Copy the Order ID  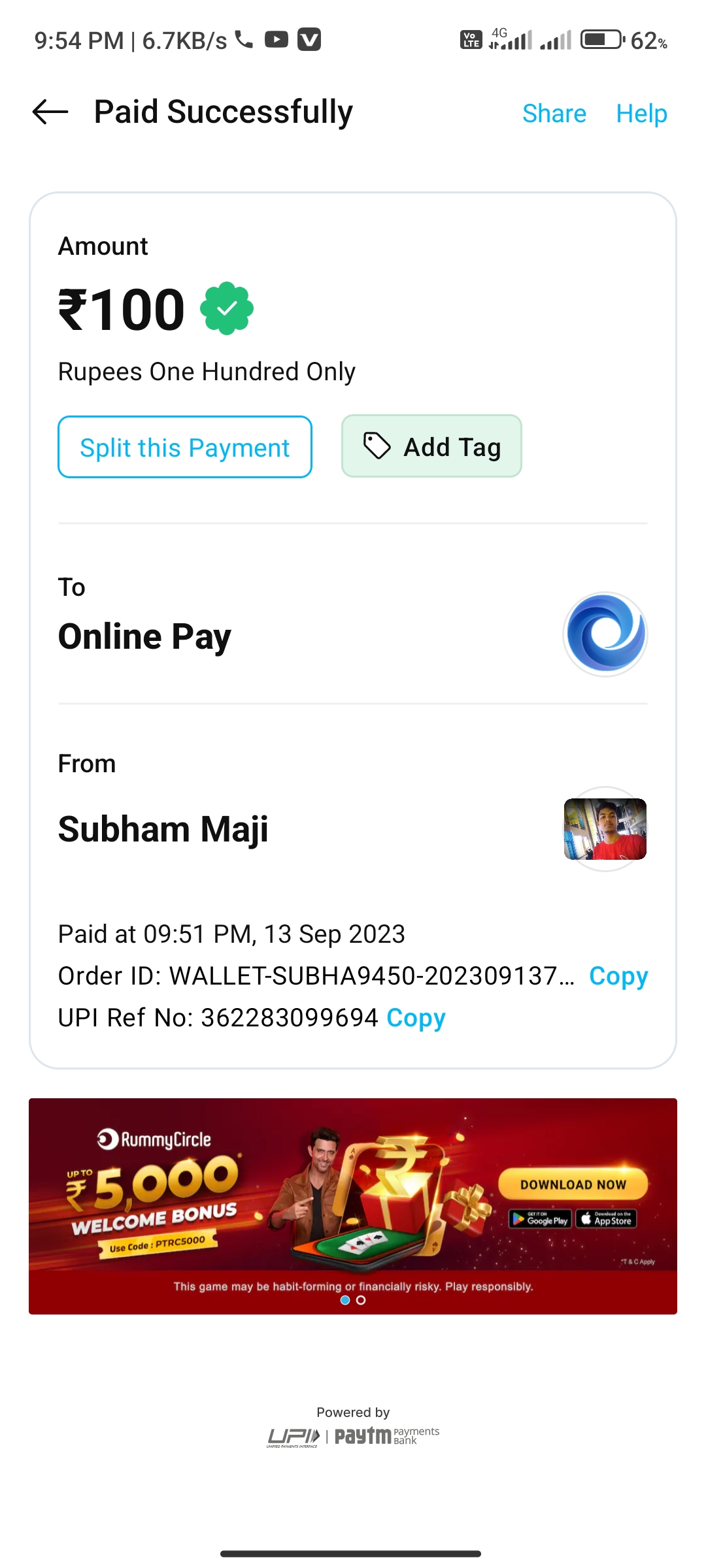click(x=618, y=976)
